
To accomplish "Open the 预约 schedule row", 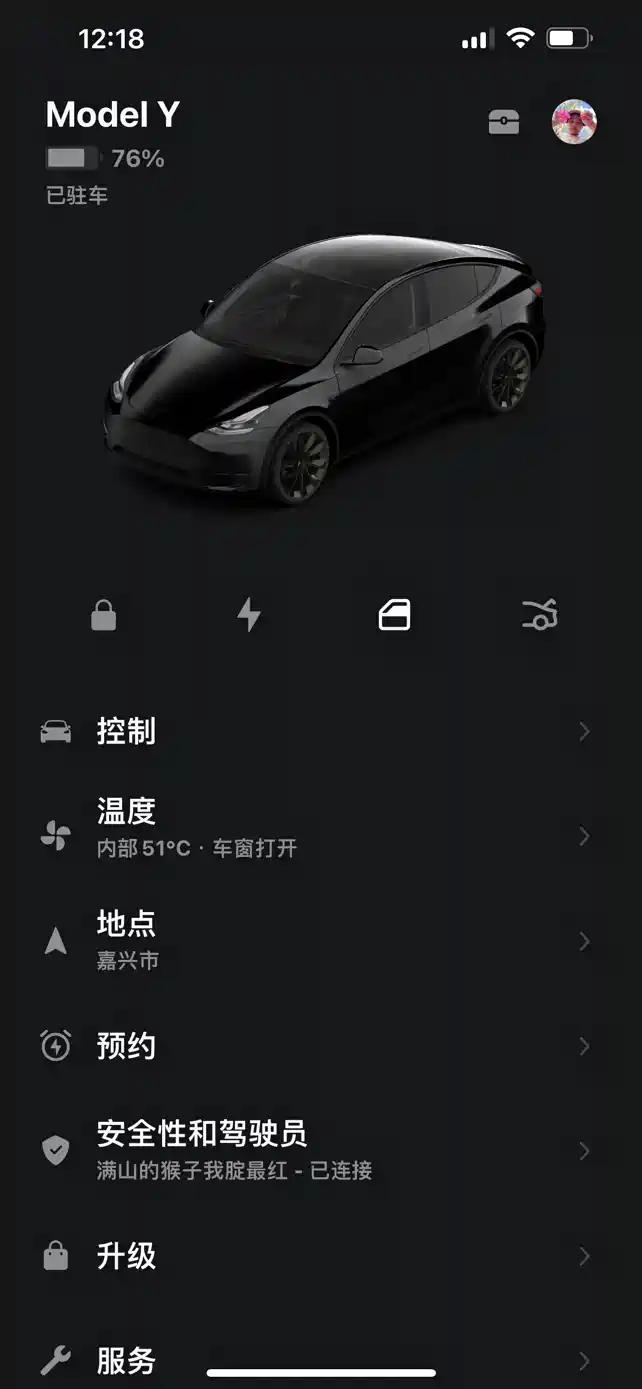I will (x=320, y=1046).
